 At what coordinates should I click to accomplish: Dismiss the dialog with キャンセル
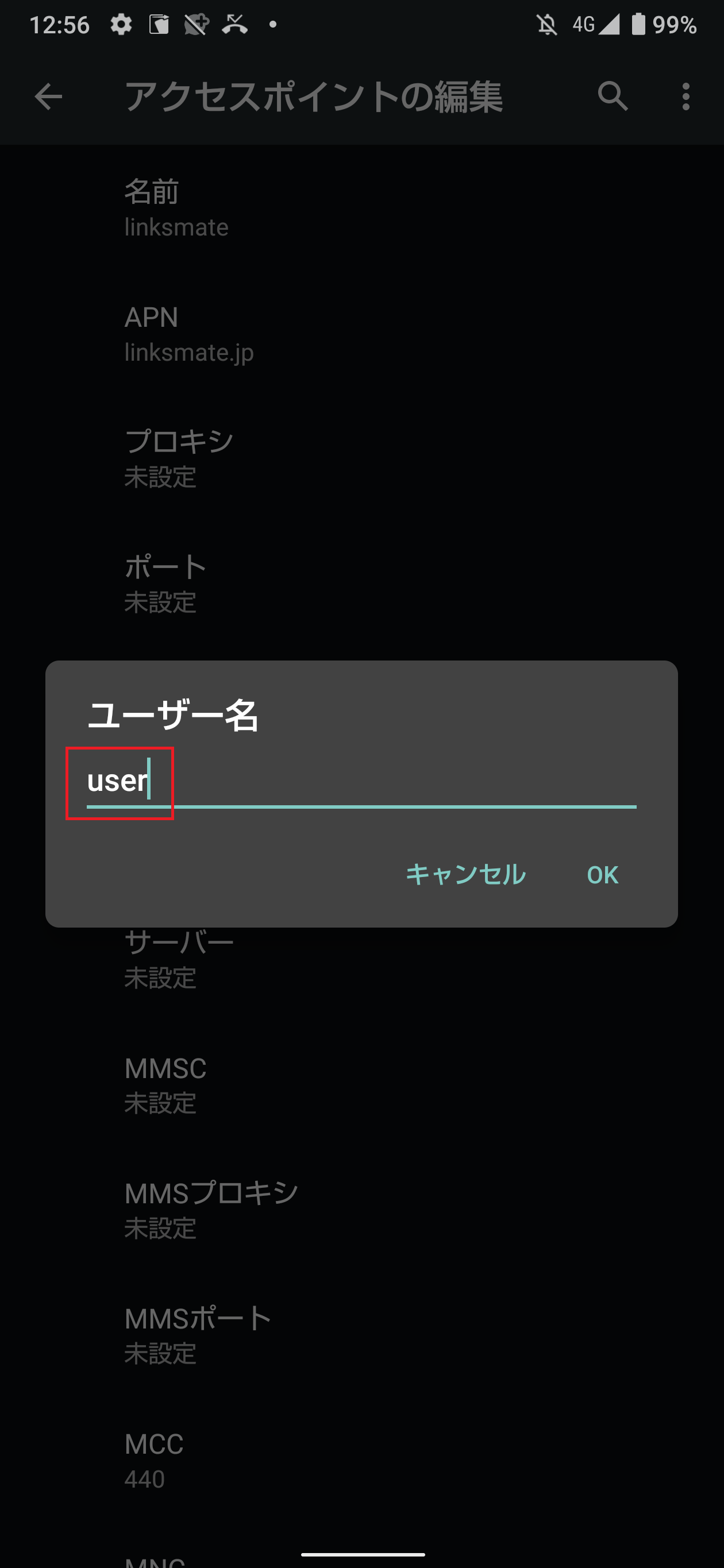[x=465, y=875]
